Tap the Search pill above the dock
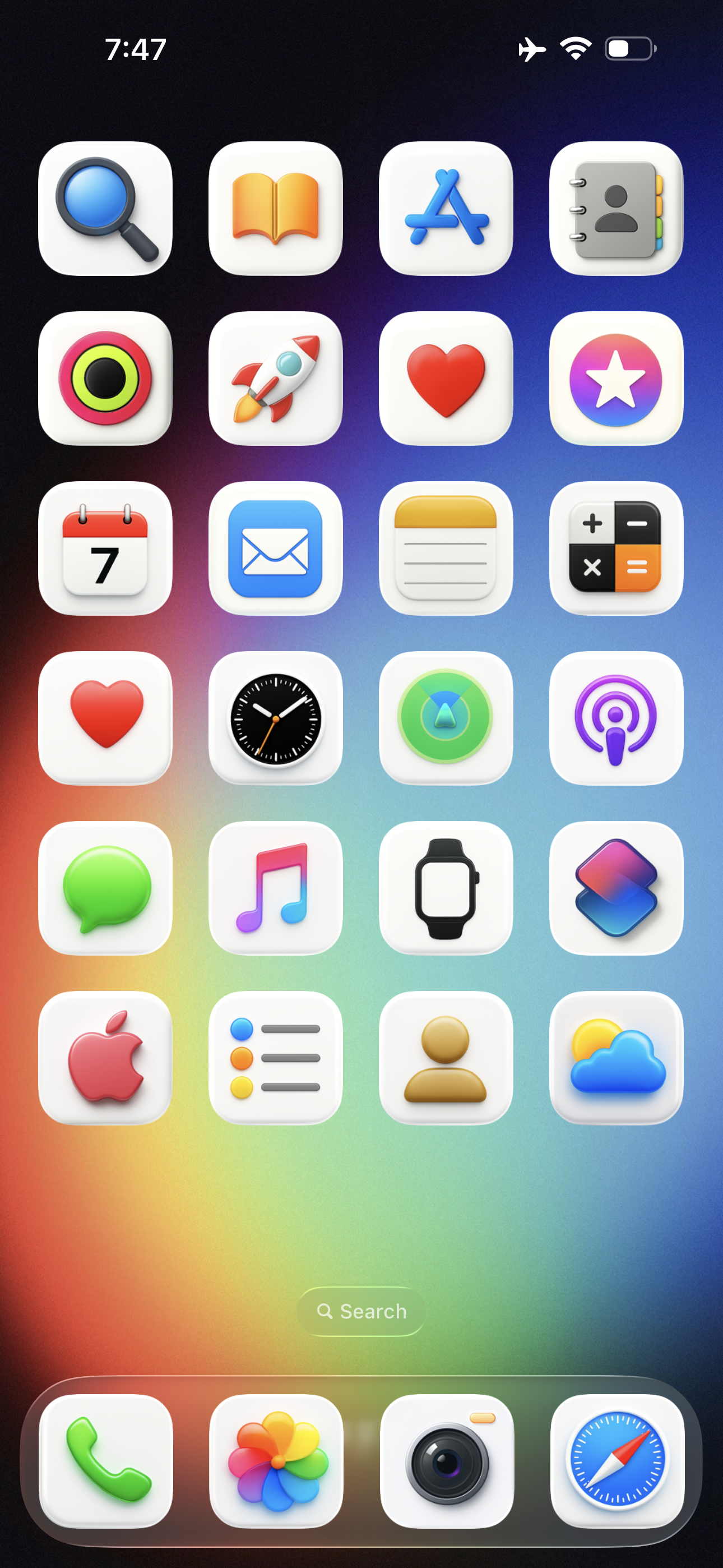This screenshot has height=1568, width=723. coord(361,1311)
